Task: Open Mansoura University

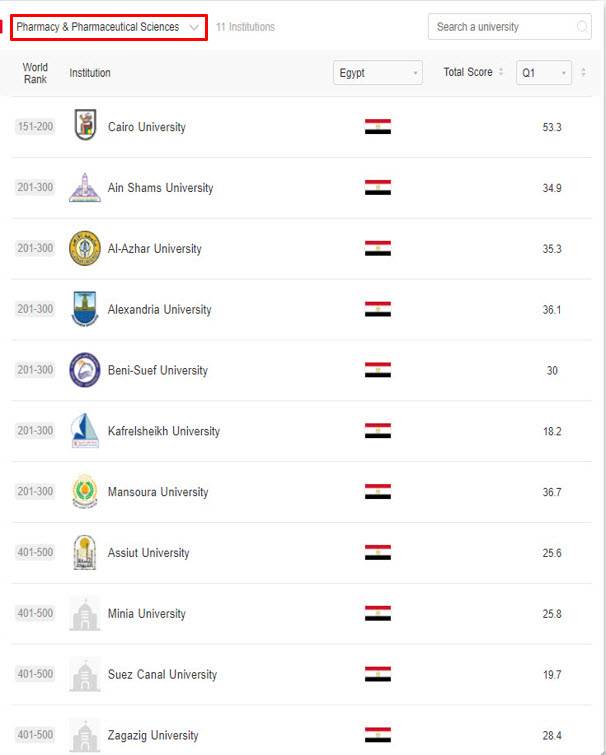Action: tap(157, 492)
